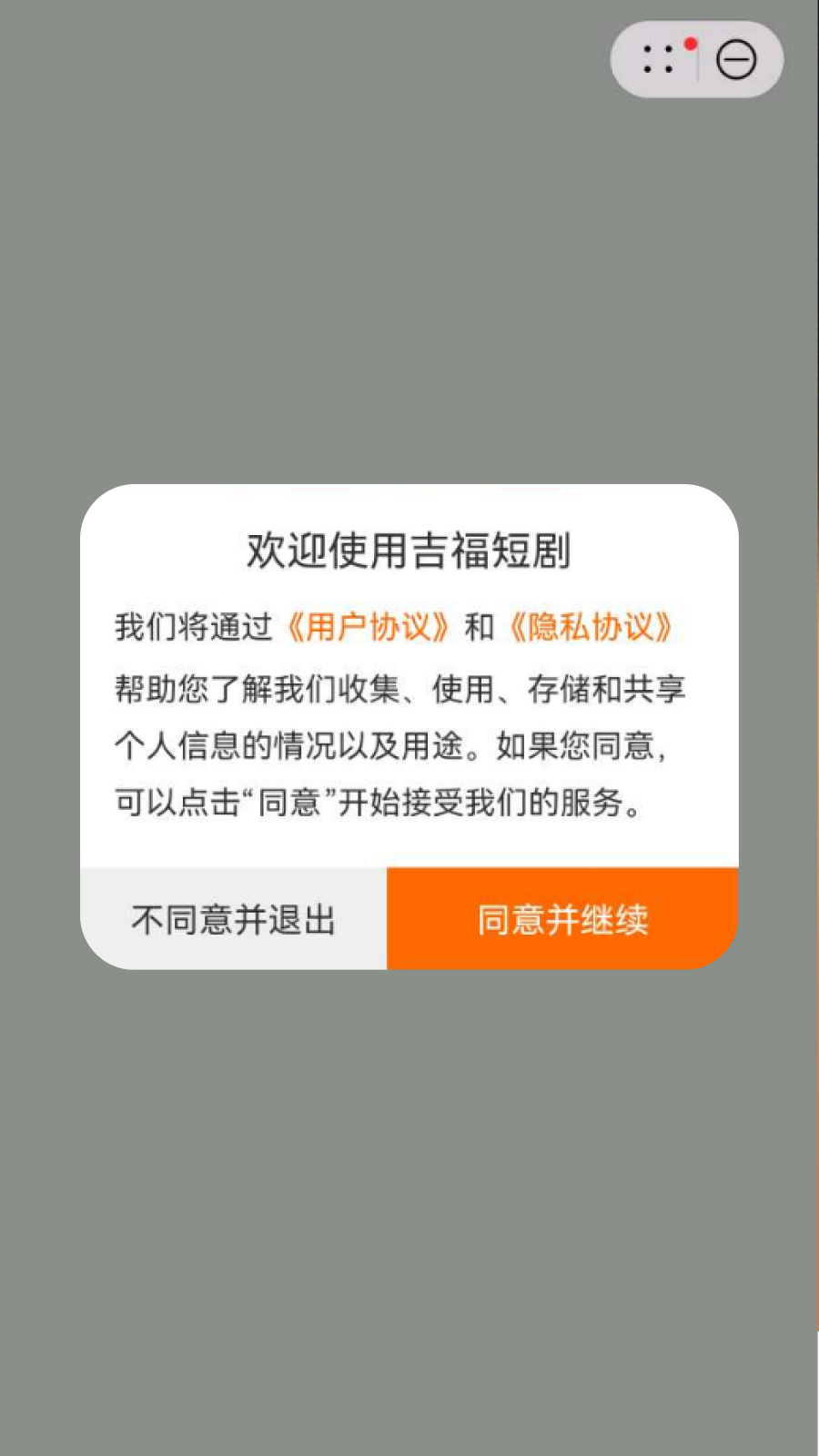Close the mini program with the circle icon
The image size is (819, 1456).
click(735, 60)
